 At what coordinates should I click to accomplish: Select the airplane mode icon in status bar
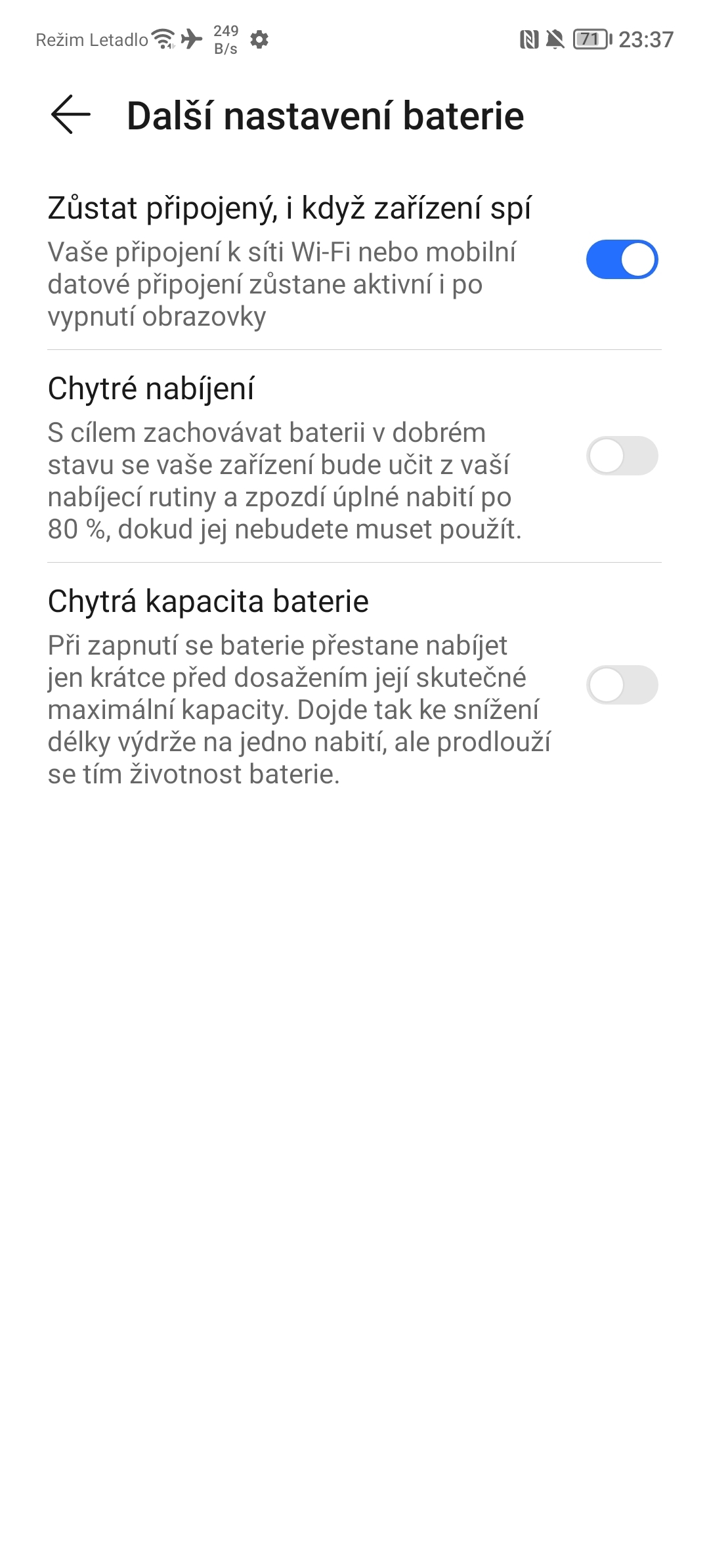(191, 37)
